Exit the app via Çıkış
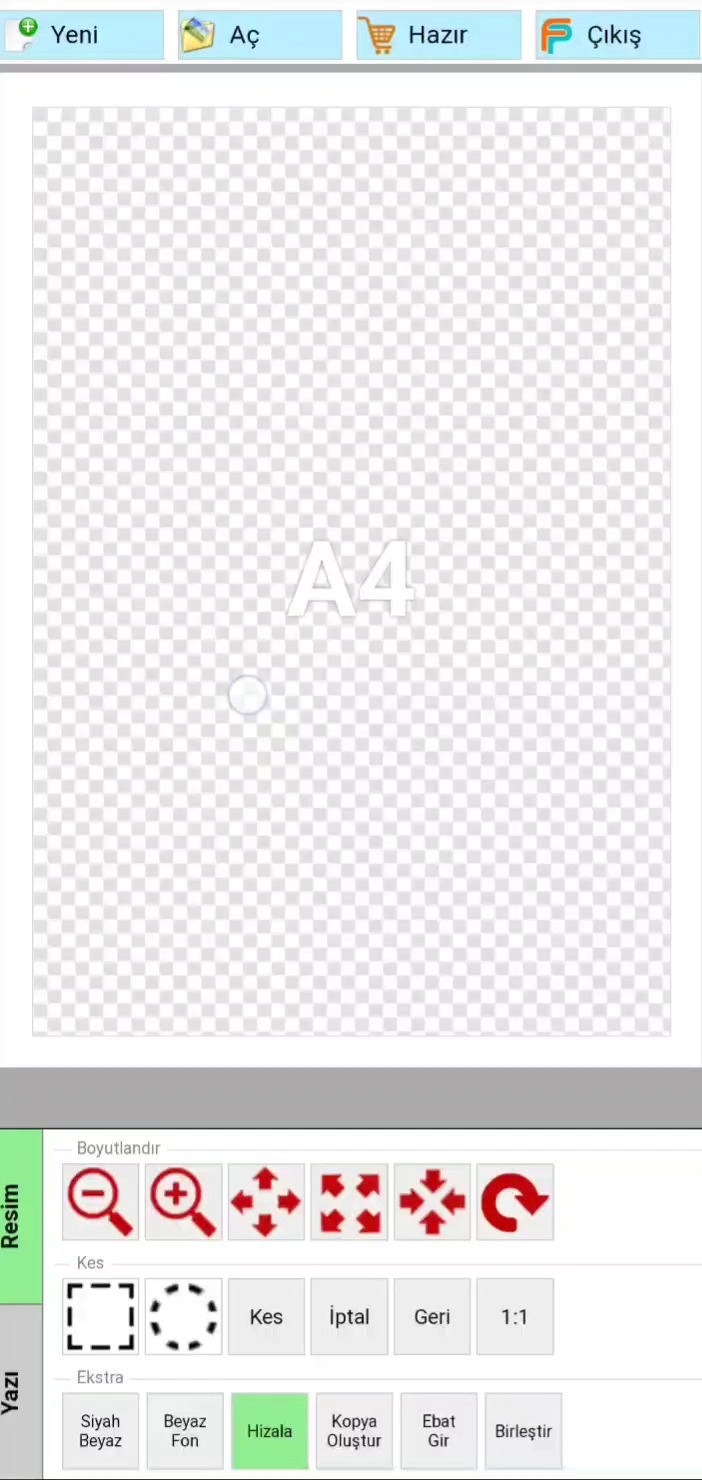This screenshot has width=702, height=1480. pos(617,35)
